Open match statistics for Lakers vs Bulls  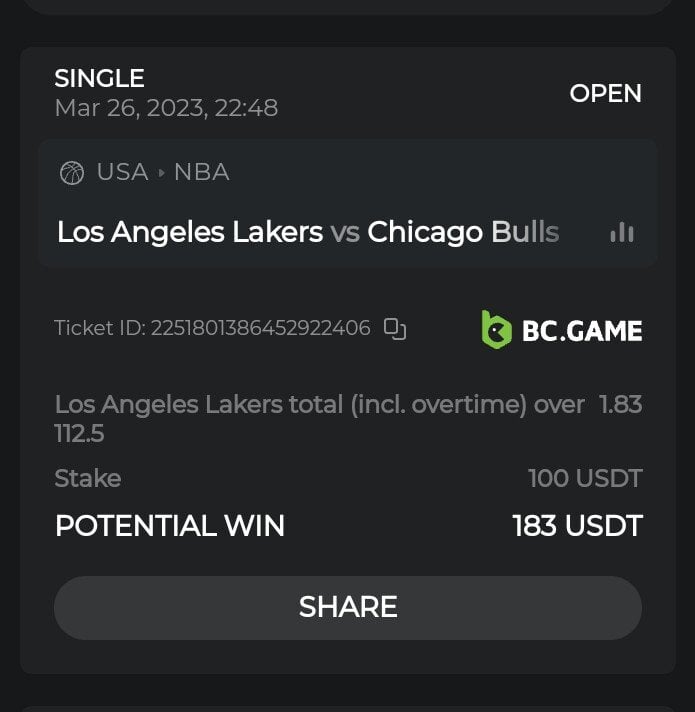pos(622,233)
